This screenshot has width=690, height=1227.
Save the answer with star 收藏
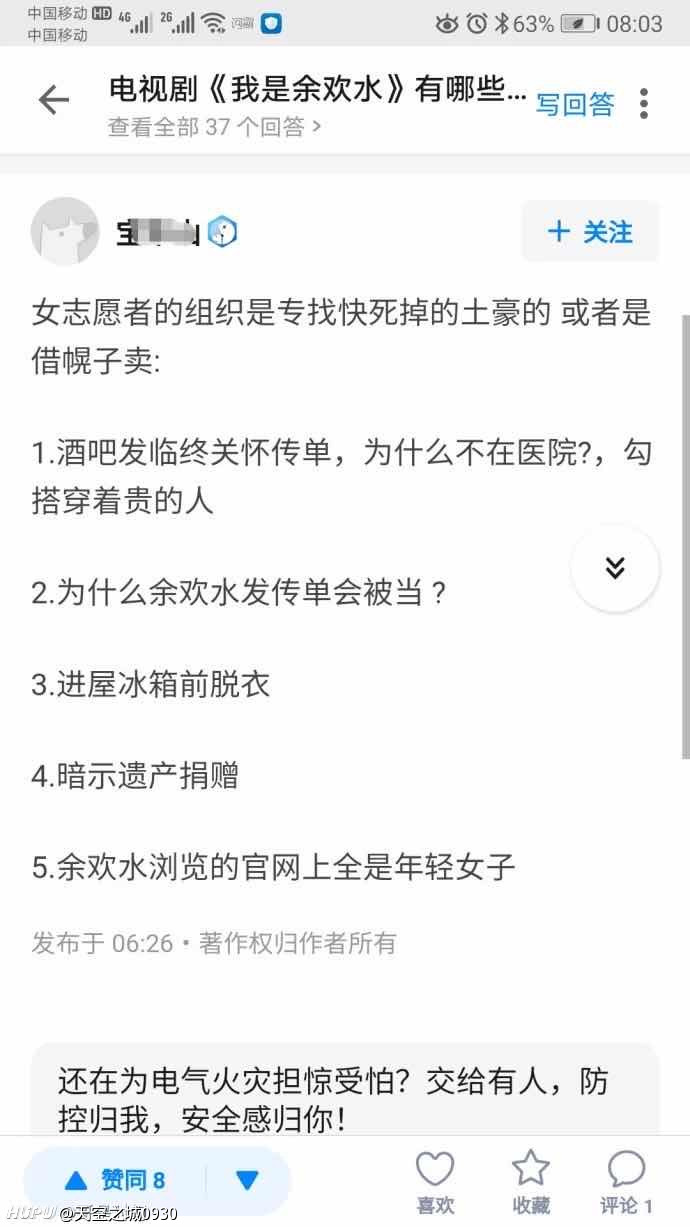click(530, 1181)
